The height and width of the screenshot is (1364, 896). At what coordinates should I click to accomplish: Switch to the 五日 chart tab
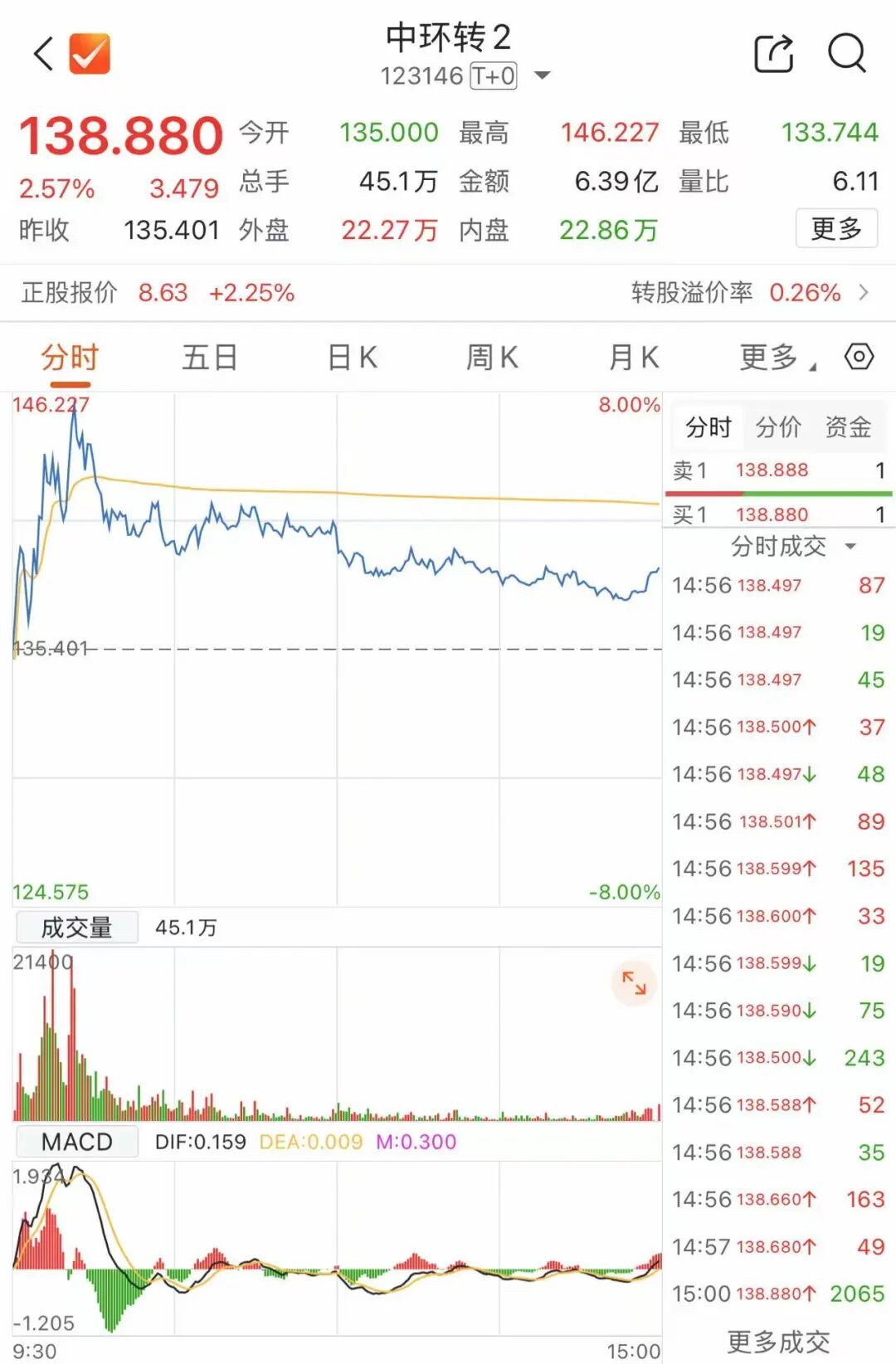point(209,358)
